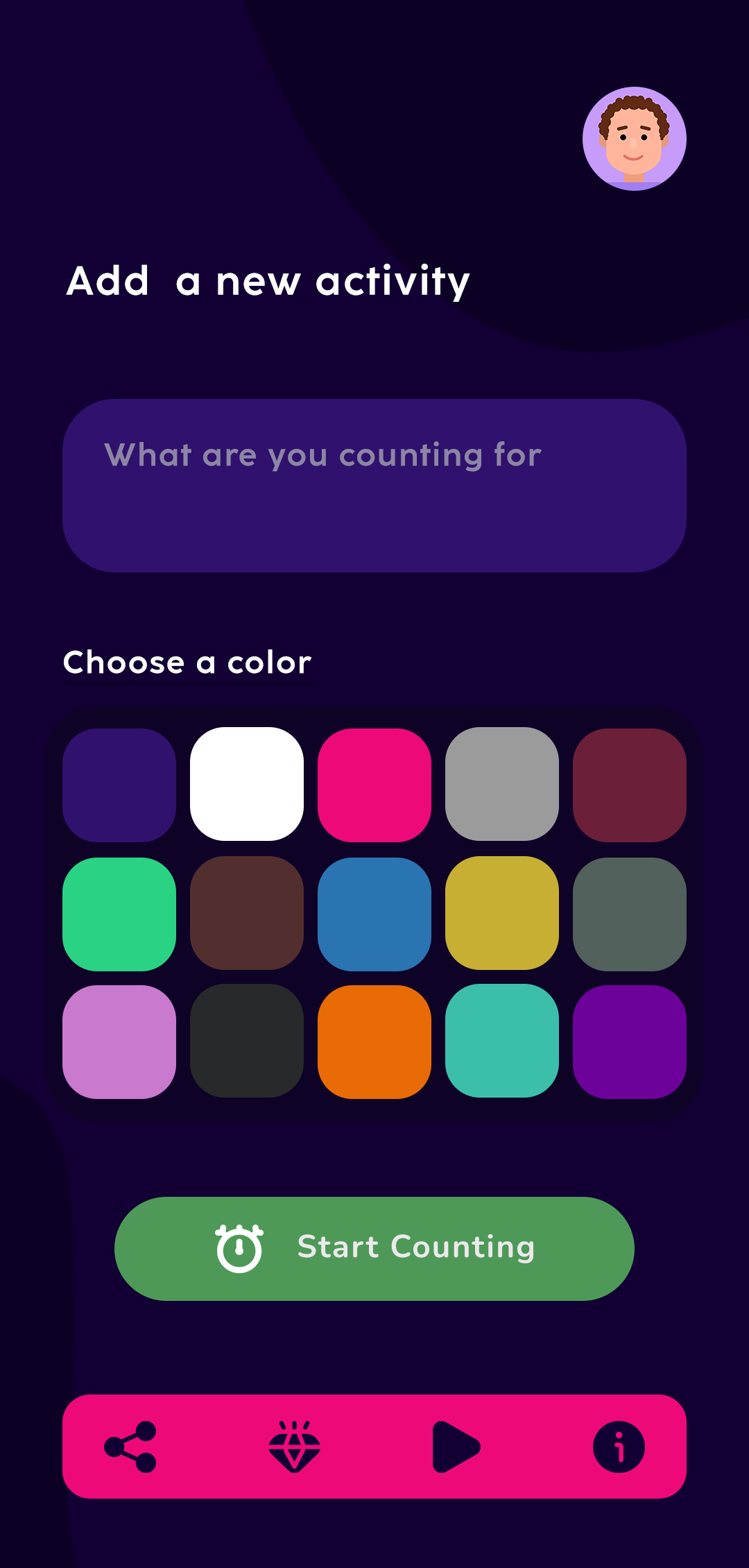Share the app via share icon
The image size is (749, 1568).
click(130, 1447)
